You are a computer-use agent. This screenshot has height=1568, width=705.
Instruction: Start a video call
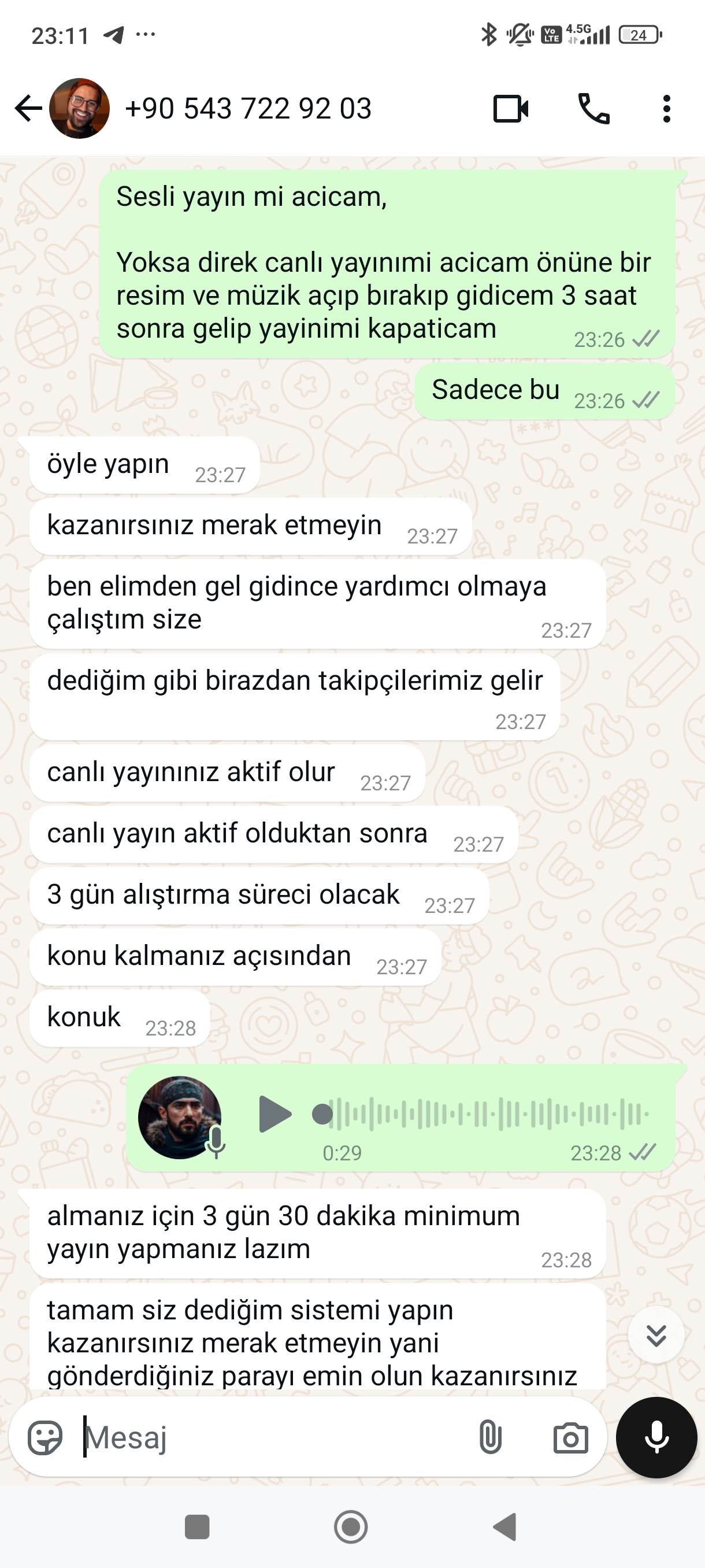click(x=510, y=109)
